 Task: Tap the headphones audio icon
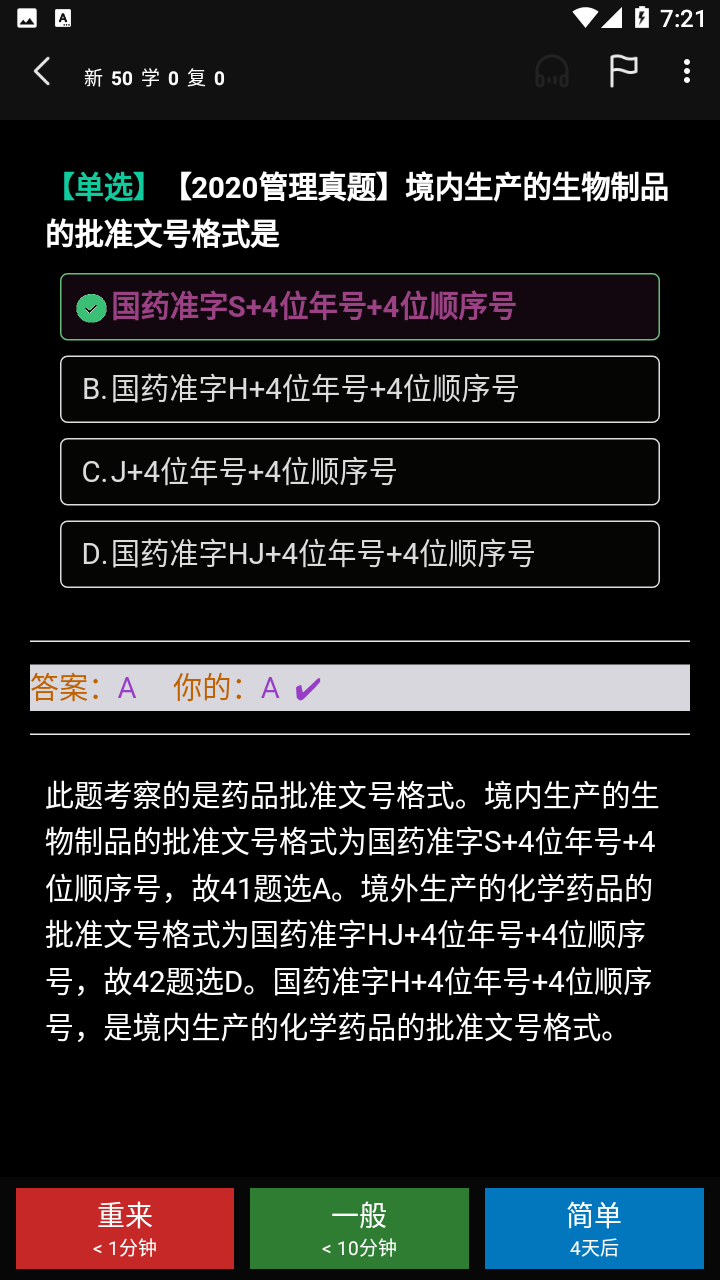coord(552,72)
